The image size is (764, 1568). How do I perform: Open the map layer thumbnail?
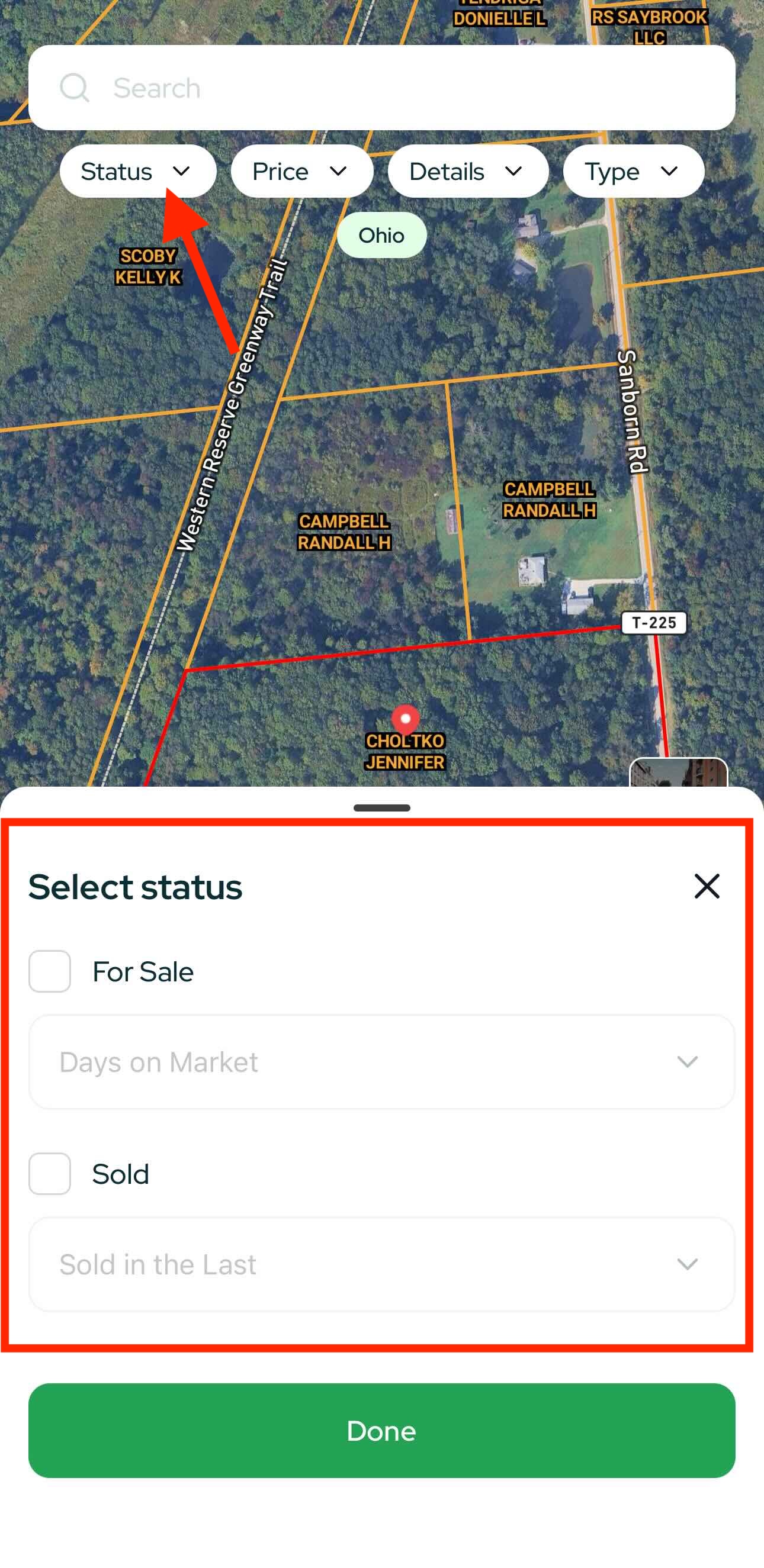click(678, 772)
